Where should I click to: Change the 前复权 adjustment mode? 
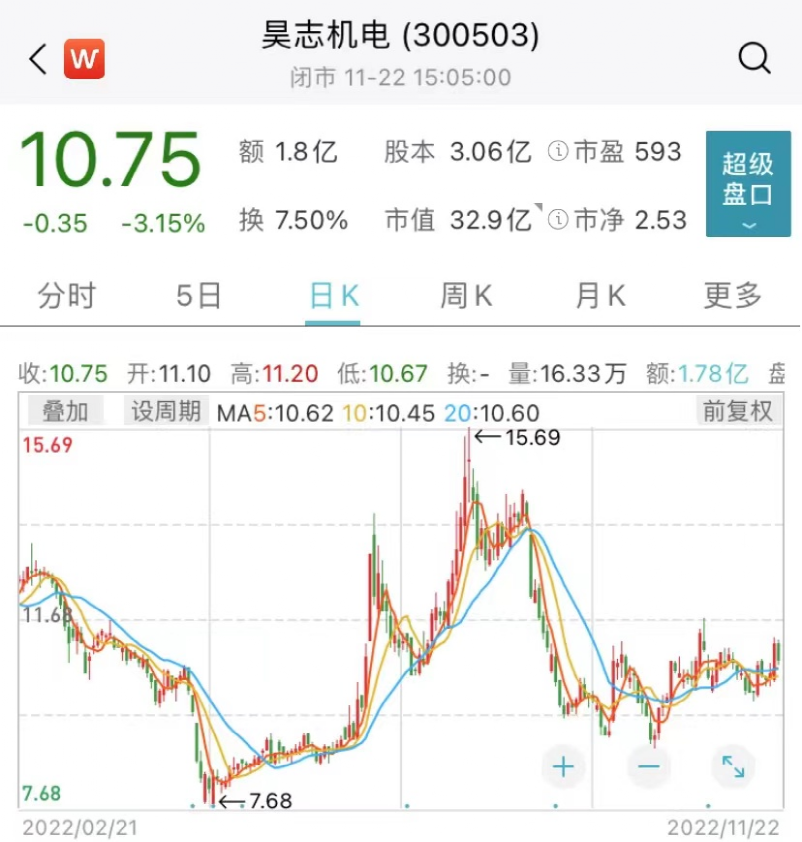pos(737,411)
